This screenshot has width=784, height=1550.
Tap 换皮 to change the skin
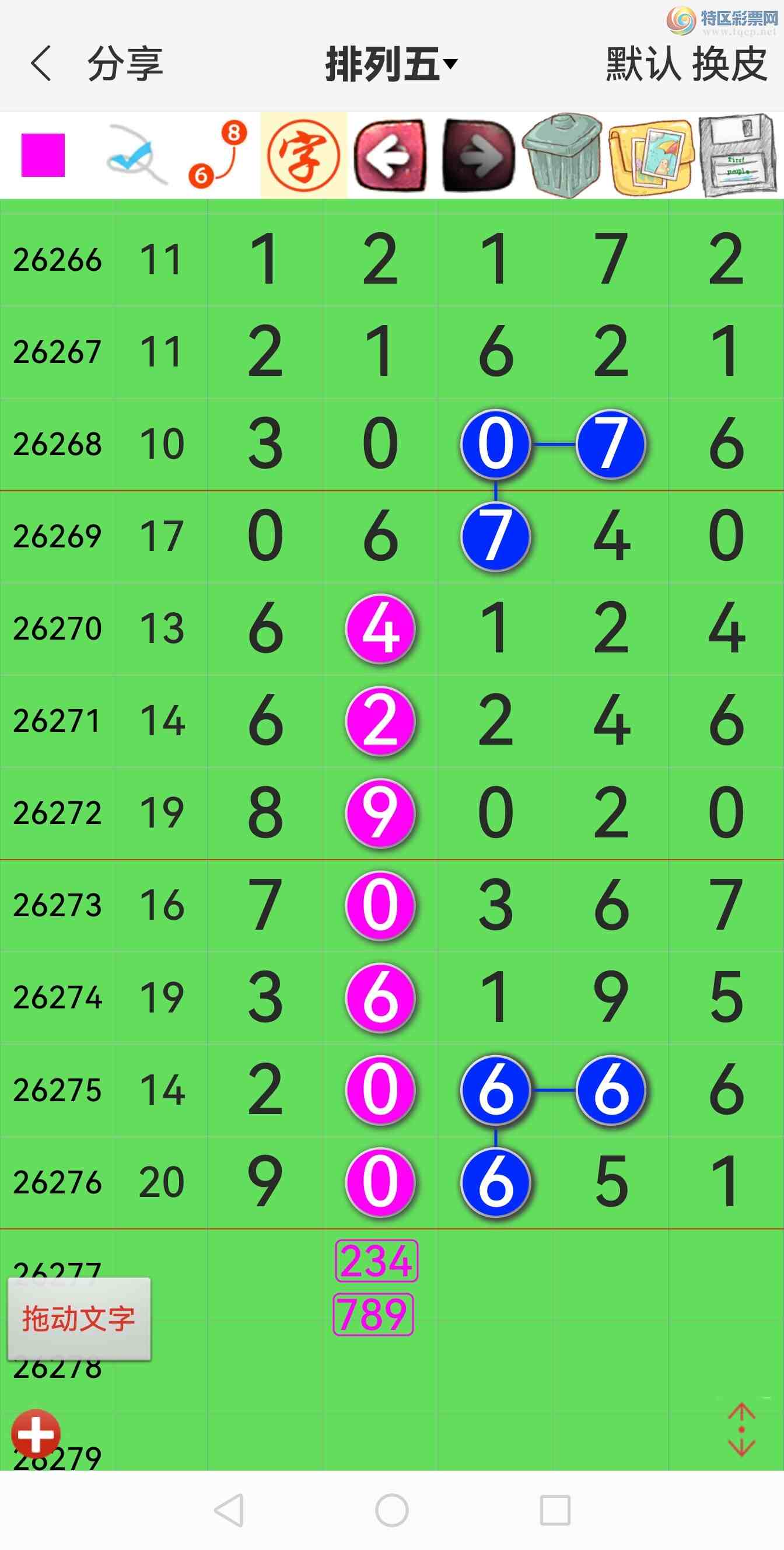click(729, 64)
